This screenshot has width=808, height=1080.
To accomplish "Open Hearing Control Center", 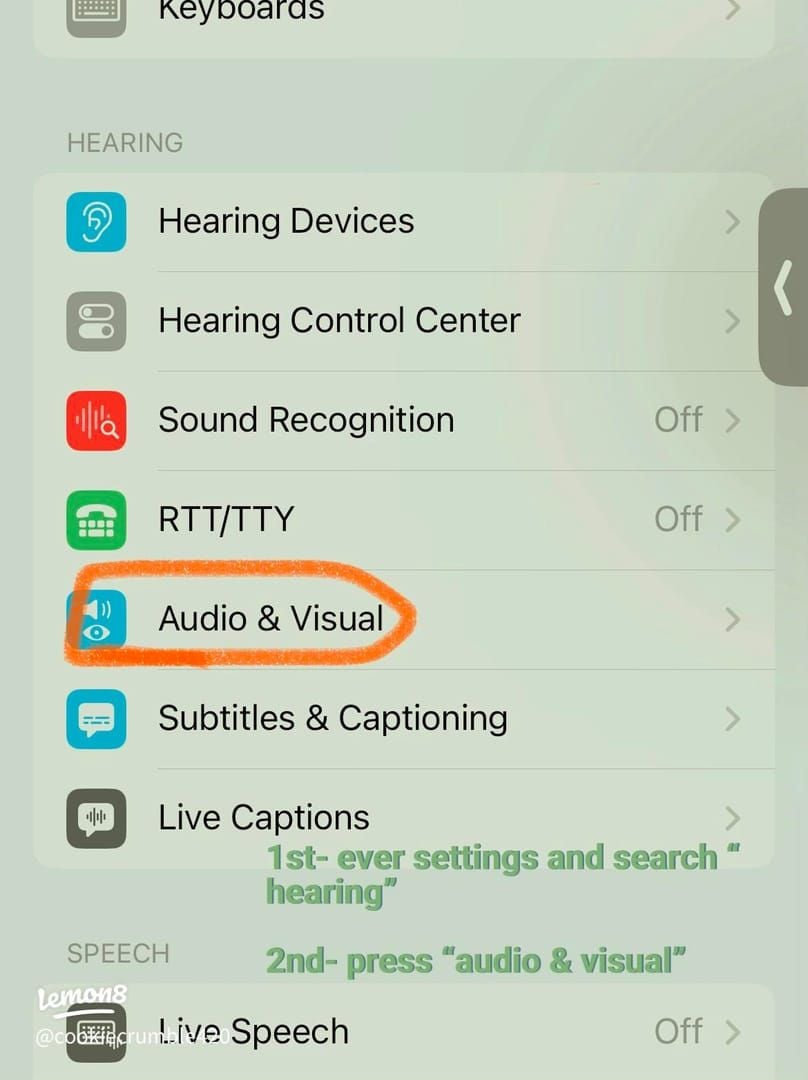I will coord(400,321).
